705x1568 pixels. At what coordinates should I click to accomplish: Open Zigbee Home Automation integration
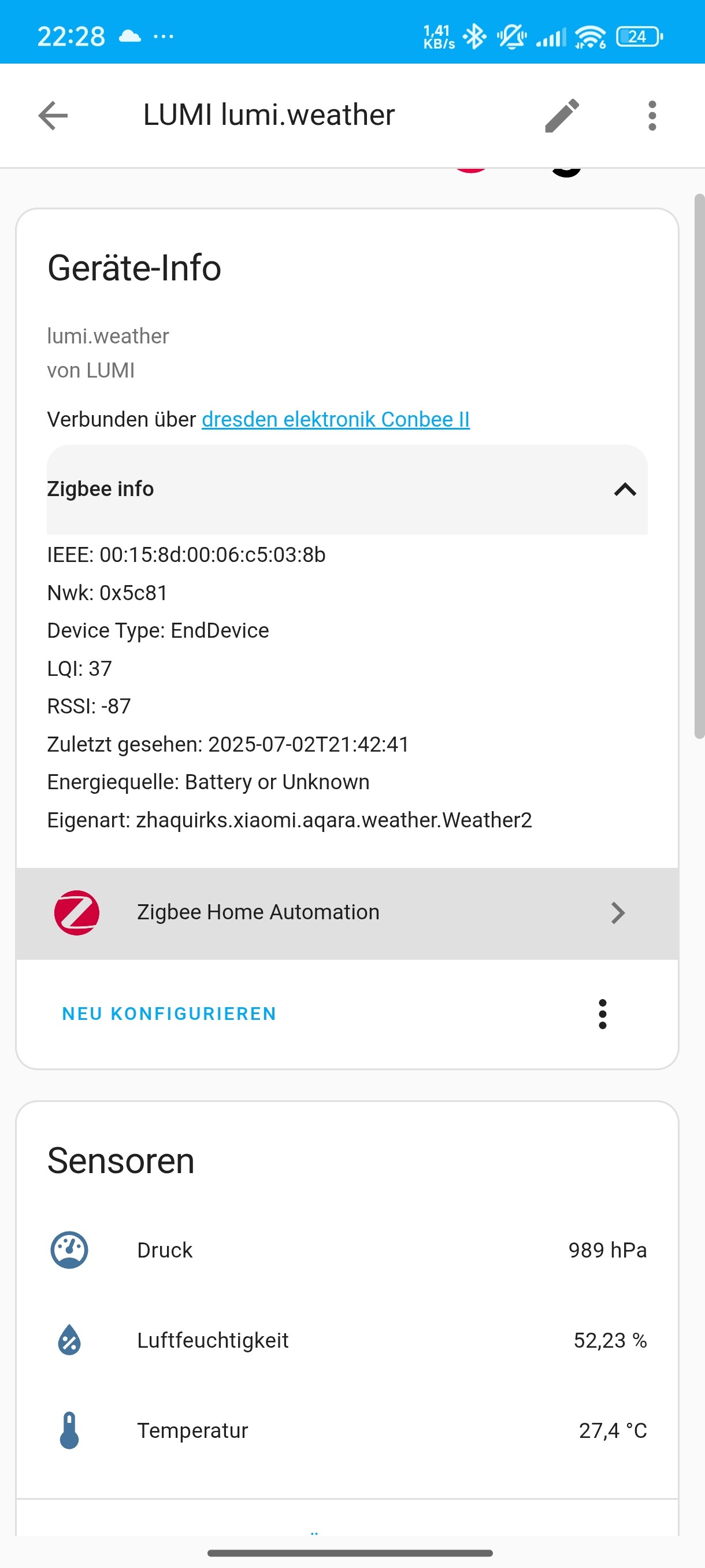coord(347,912)
